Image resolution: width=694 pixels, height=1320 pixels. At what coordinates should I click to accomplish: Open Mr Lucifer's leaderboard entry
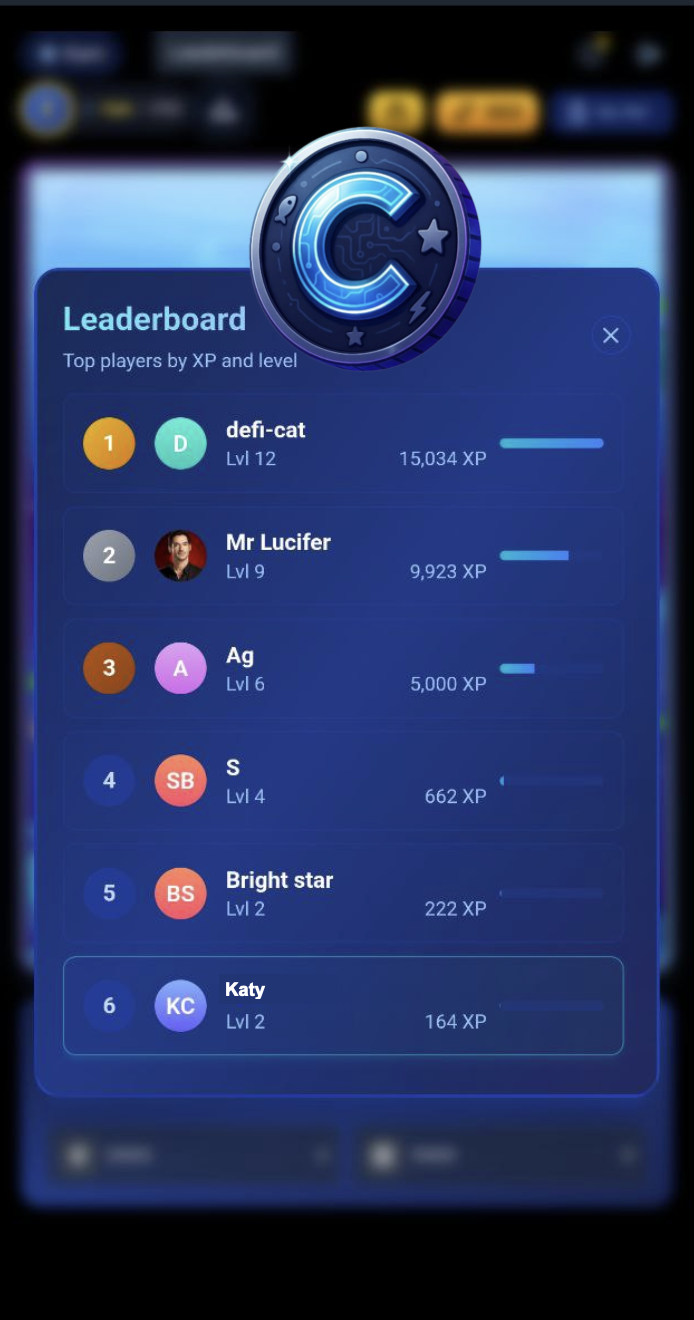click(x=343, y=556)
